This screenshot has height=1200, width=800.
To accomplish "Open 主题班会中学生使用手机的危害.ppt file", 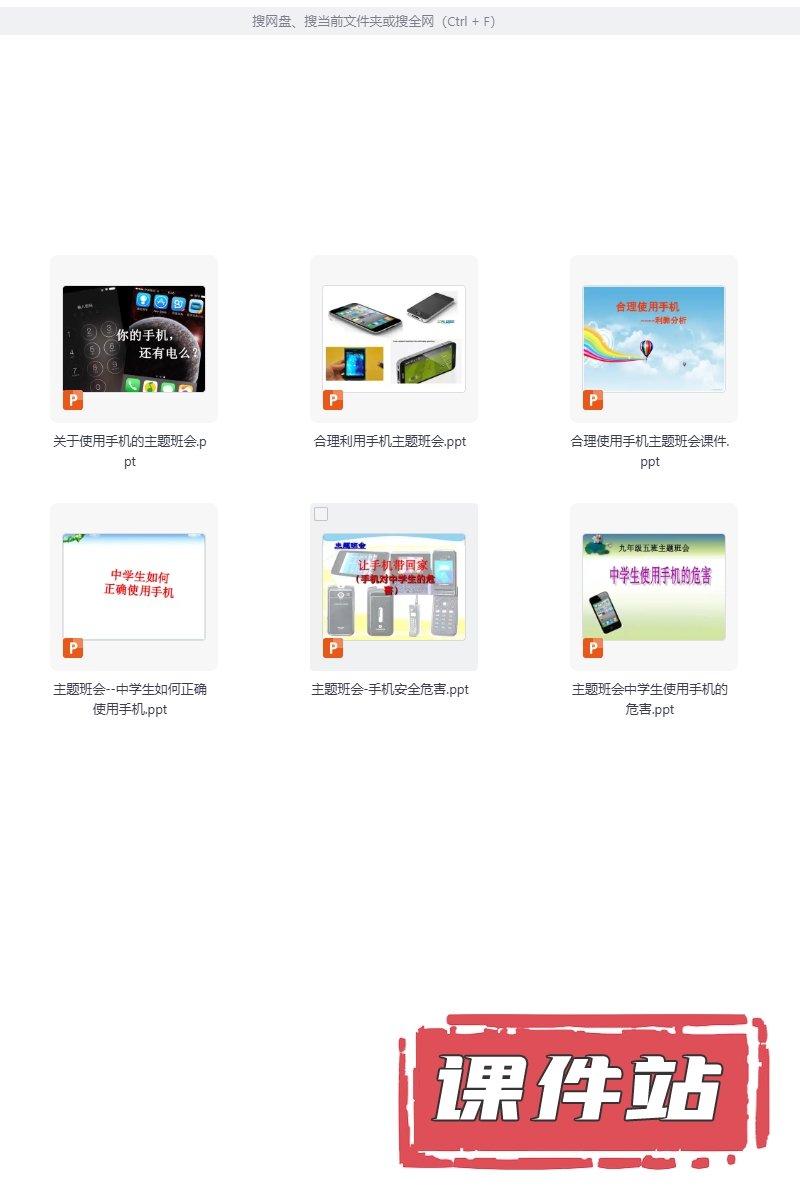I will coord(654,587).
